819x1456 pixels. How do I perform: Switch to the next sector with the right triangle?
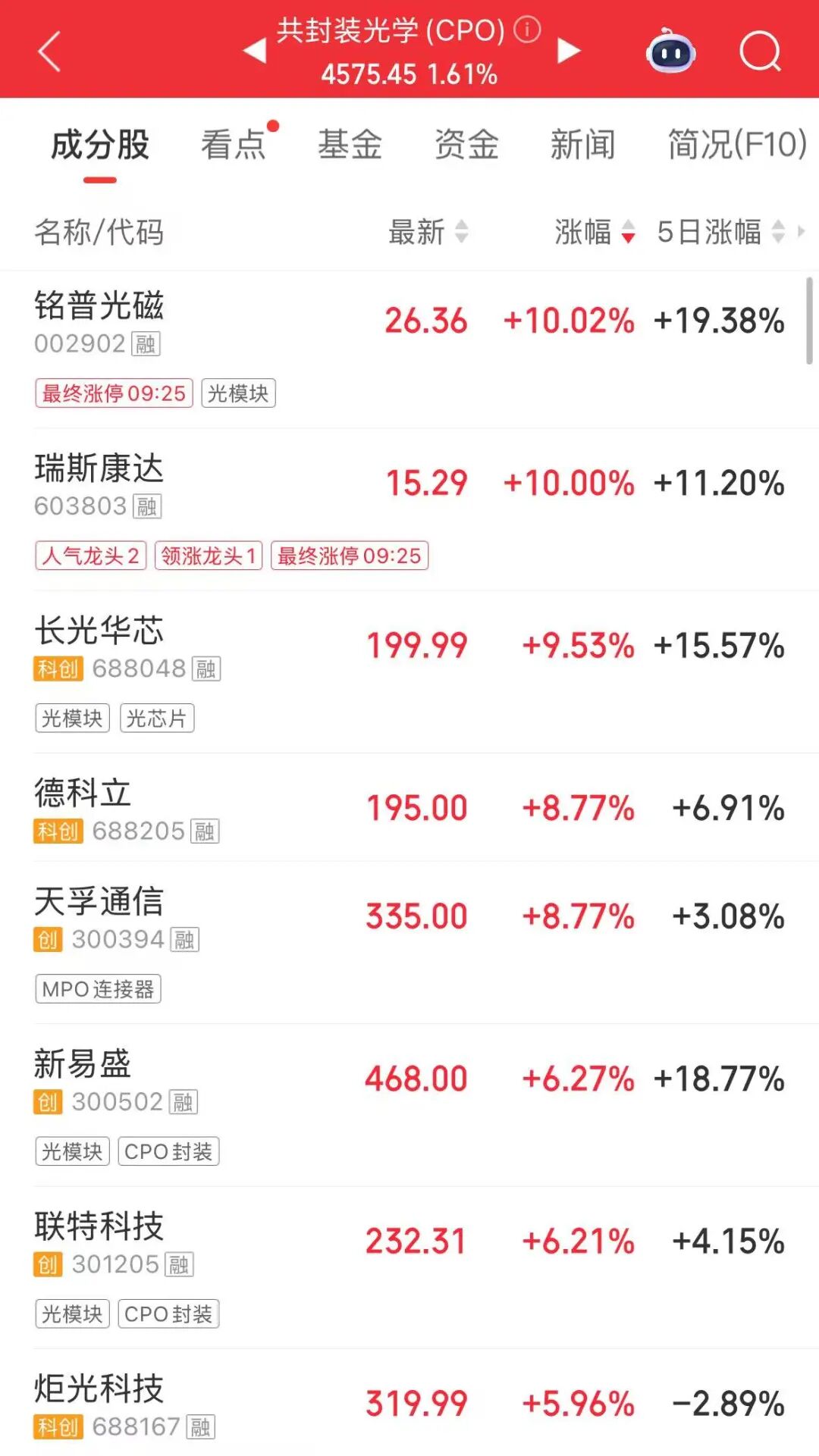pyautogui.click(x=568, y=51)
